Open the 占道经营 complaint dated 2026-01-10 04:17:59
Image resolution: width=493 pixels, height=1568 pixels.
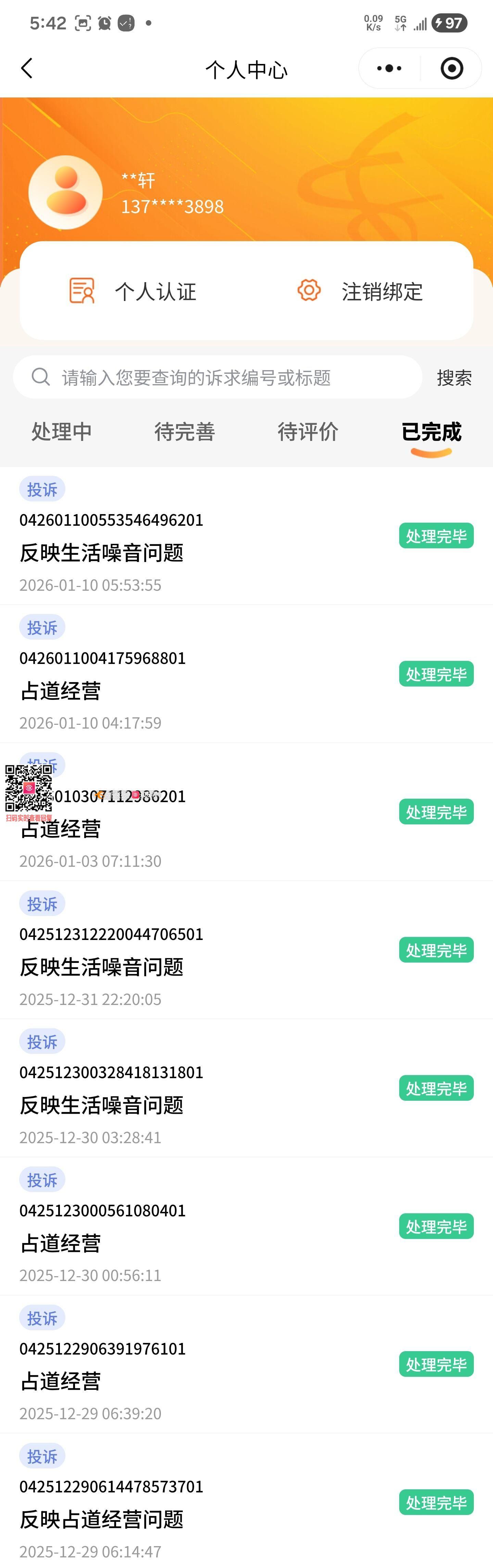click(x=183, y=675)
